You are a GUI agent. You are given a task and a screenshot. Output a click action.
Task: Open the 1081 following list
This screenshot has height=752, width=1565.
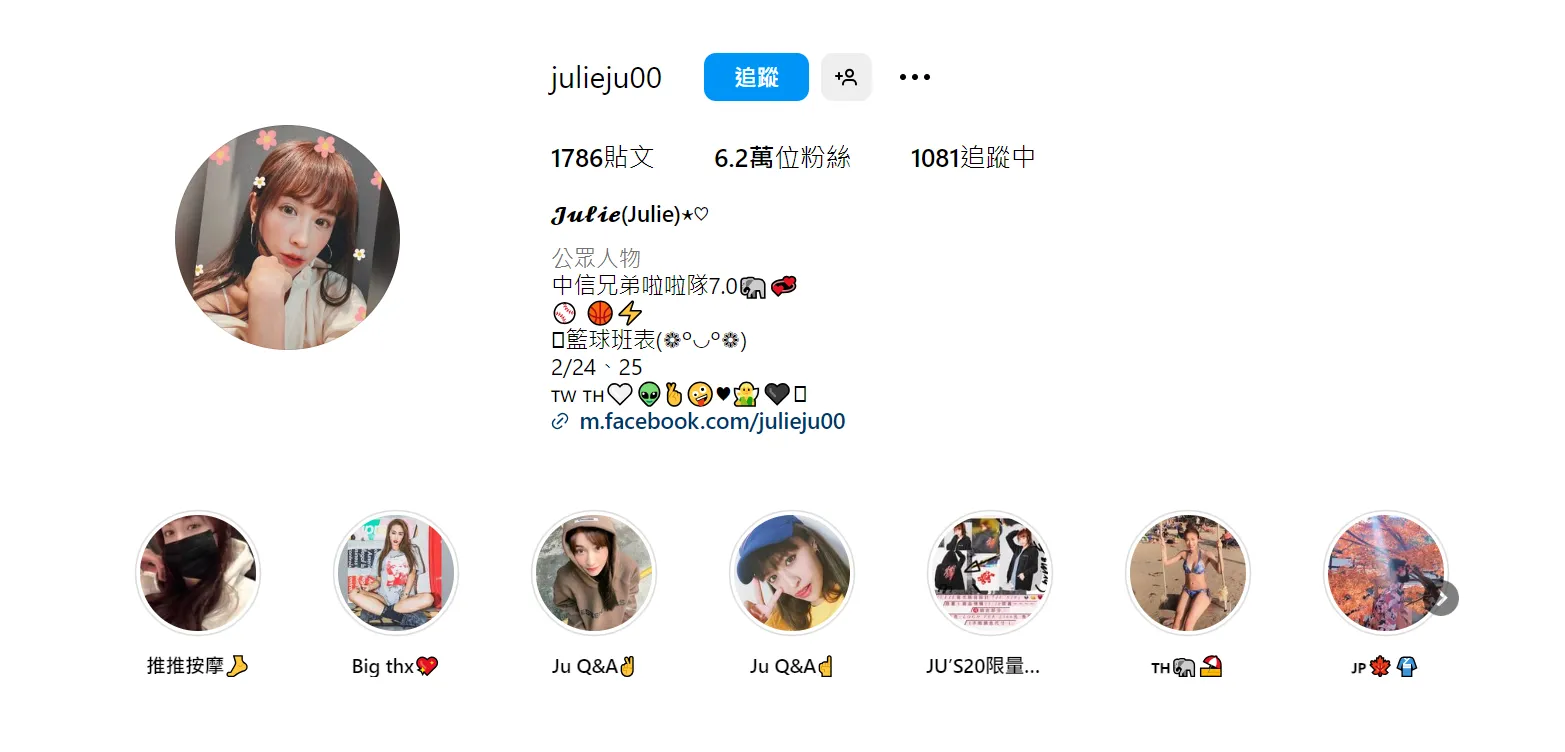tap(972, 158)
